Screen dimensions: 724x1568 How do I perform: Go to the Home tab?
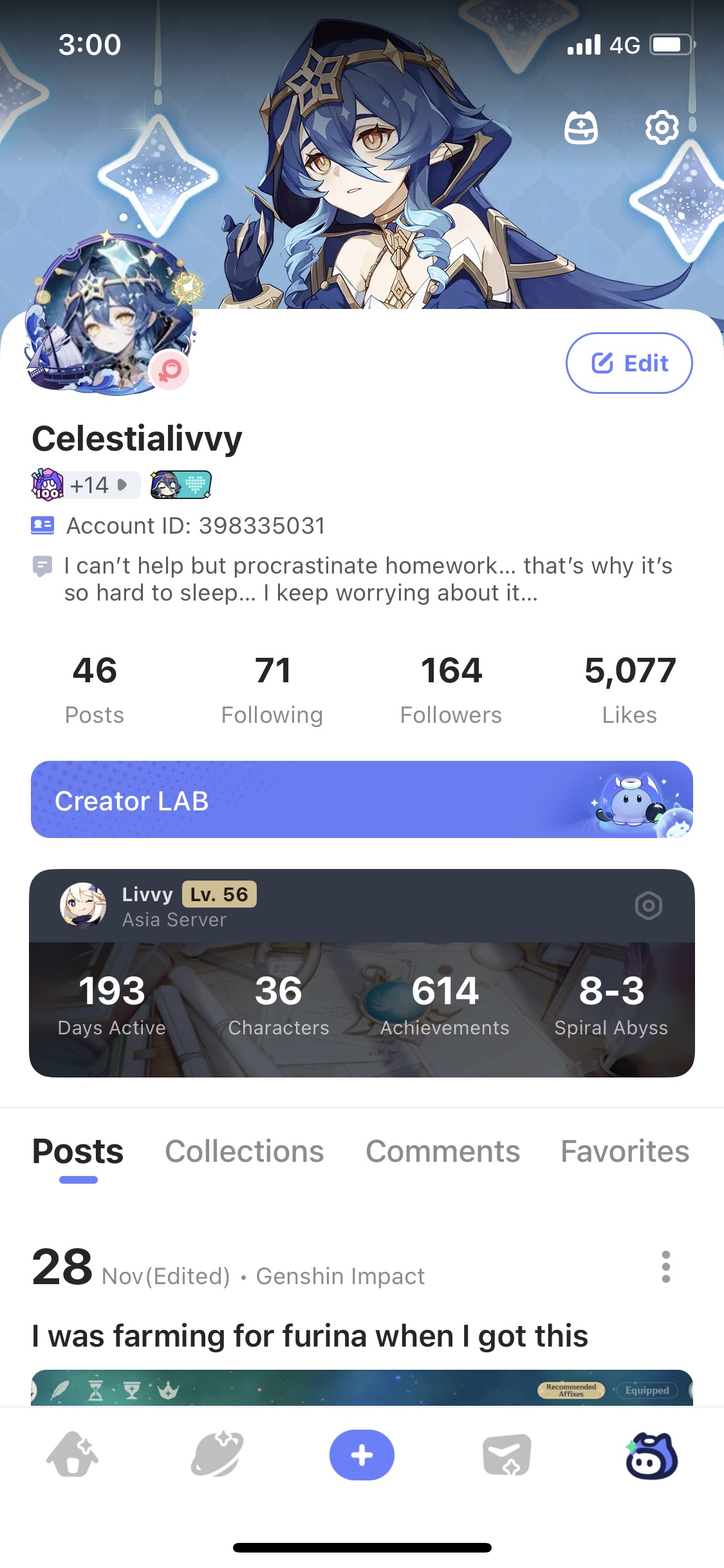point(73,1455)
